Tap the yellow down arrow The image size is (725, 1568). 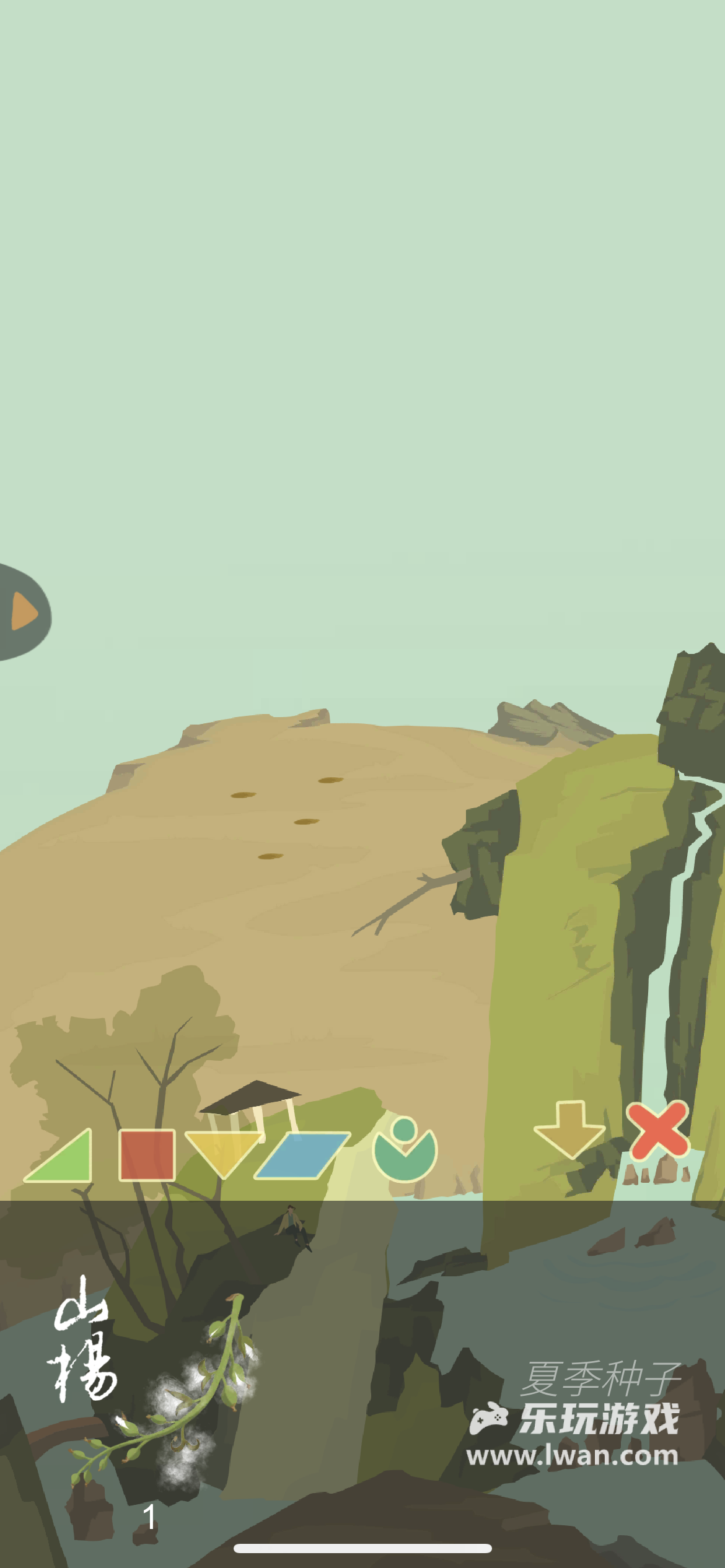(569, 1130)
